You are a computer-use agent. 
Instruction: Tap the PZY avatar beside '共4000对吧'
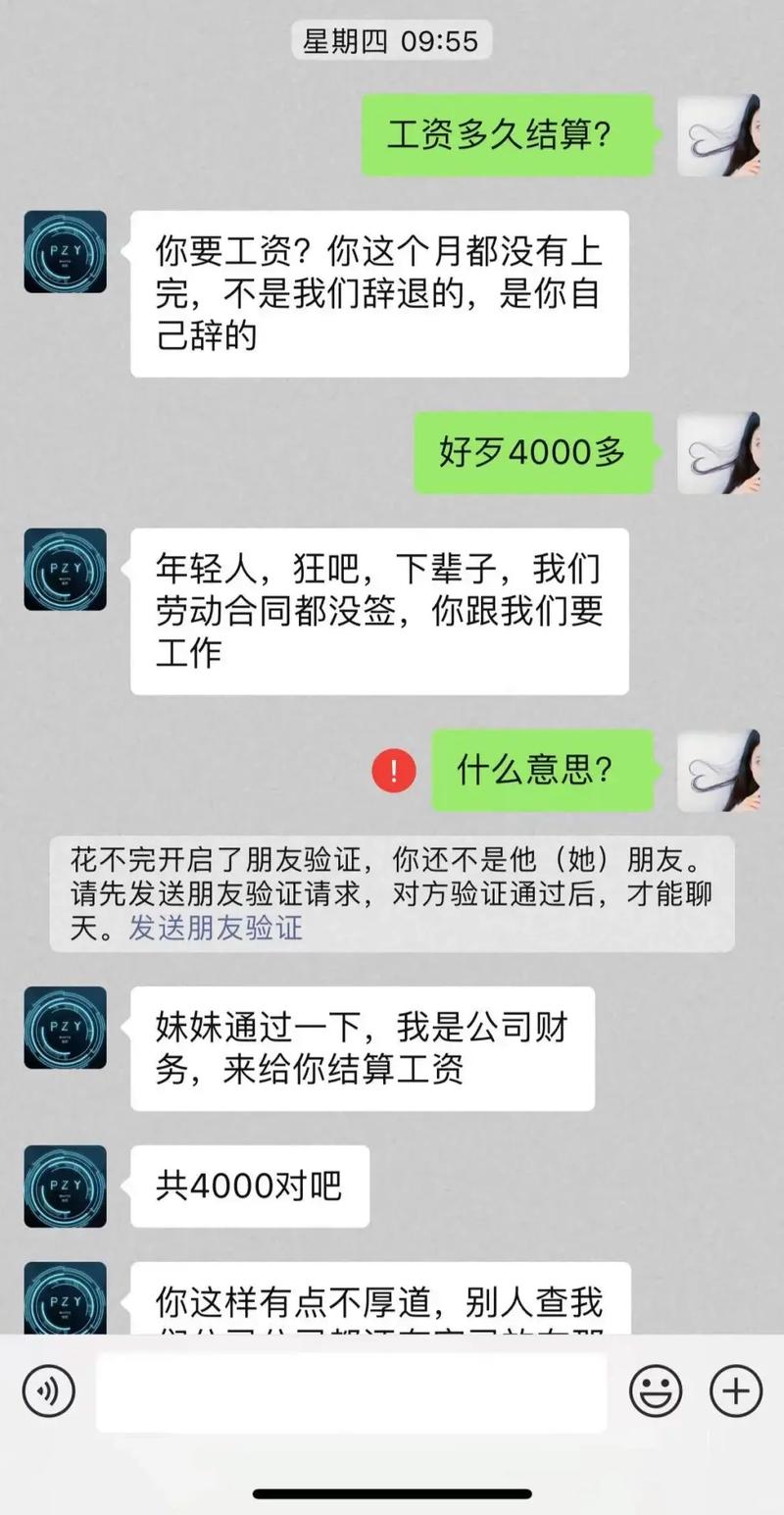[65, 1187]
